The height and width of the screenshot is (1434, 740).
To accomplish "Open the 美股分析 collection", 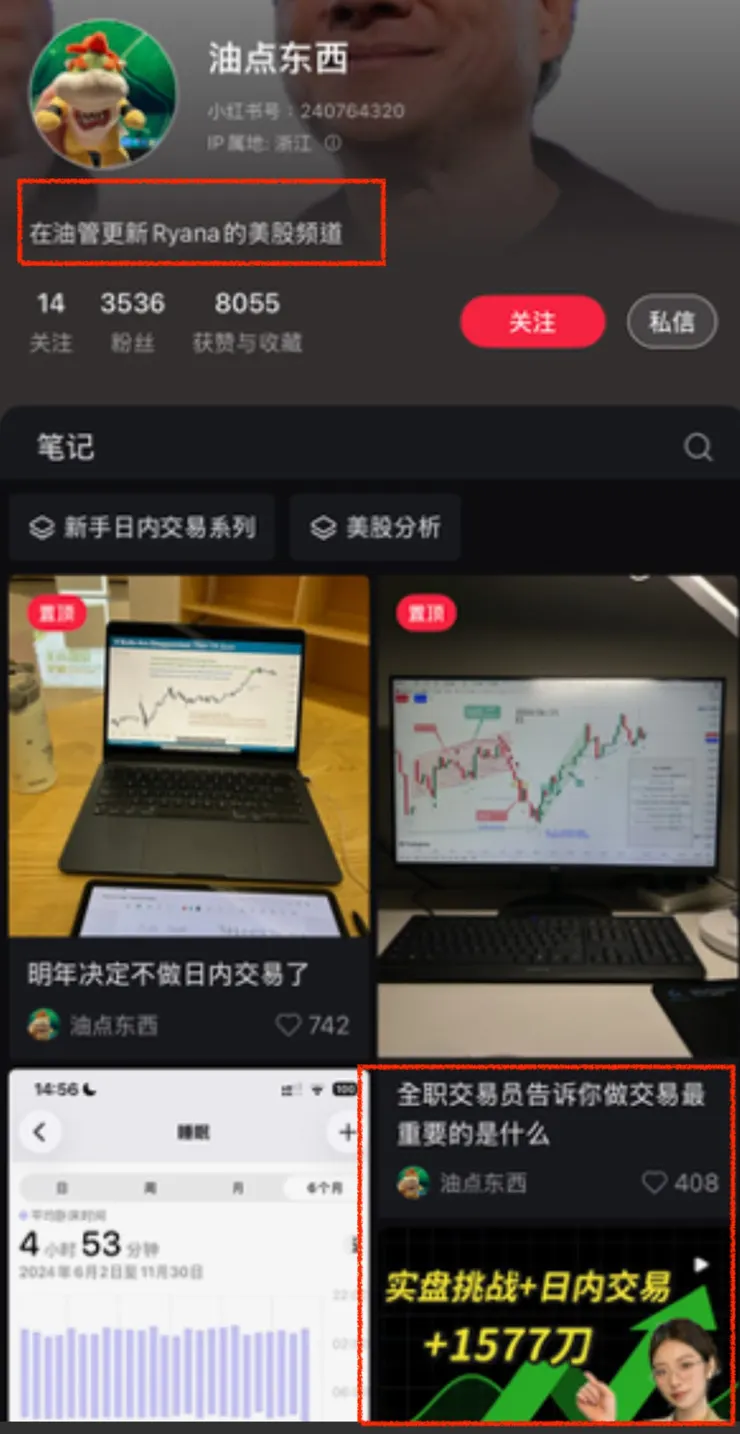I will [x=375, y=527].
